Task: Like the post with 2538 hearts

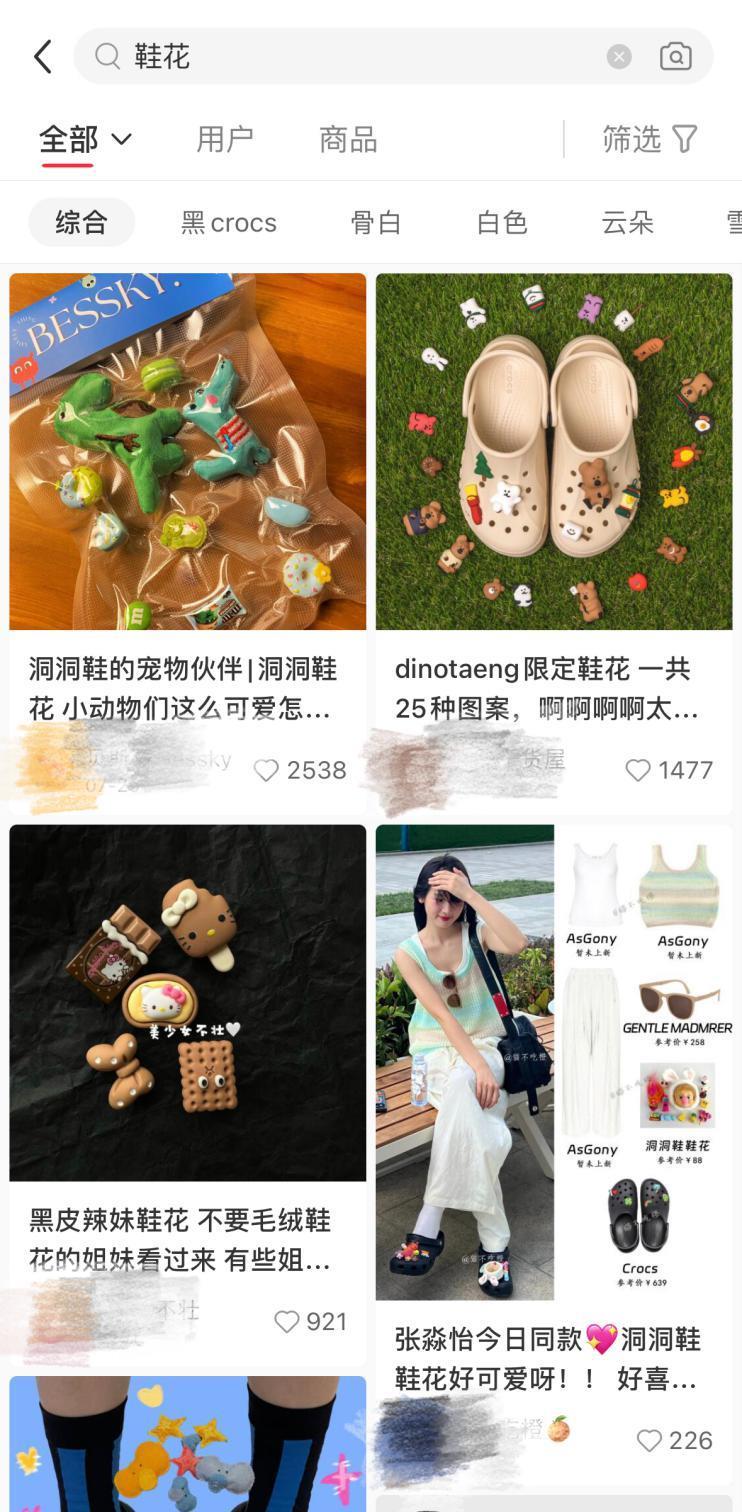Action: point(266,770)
